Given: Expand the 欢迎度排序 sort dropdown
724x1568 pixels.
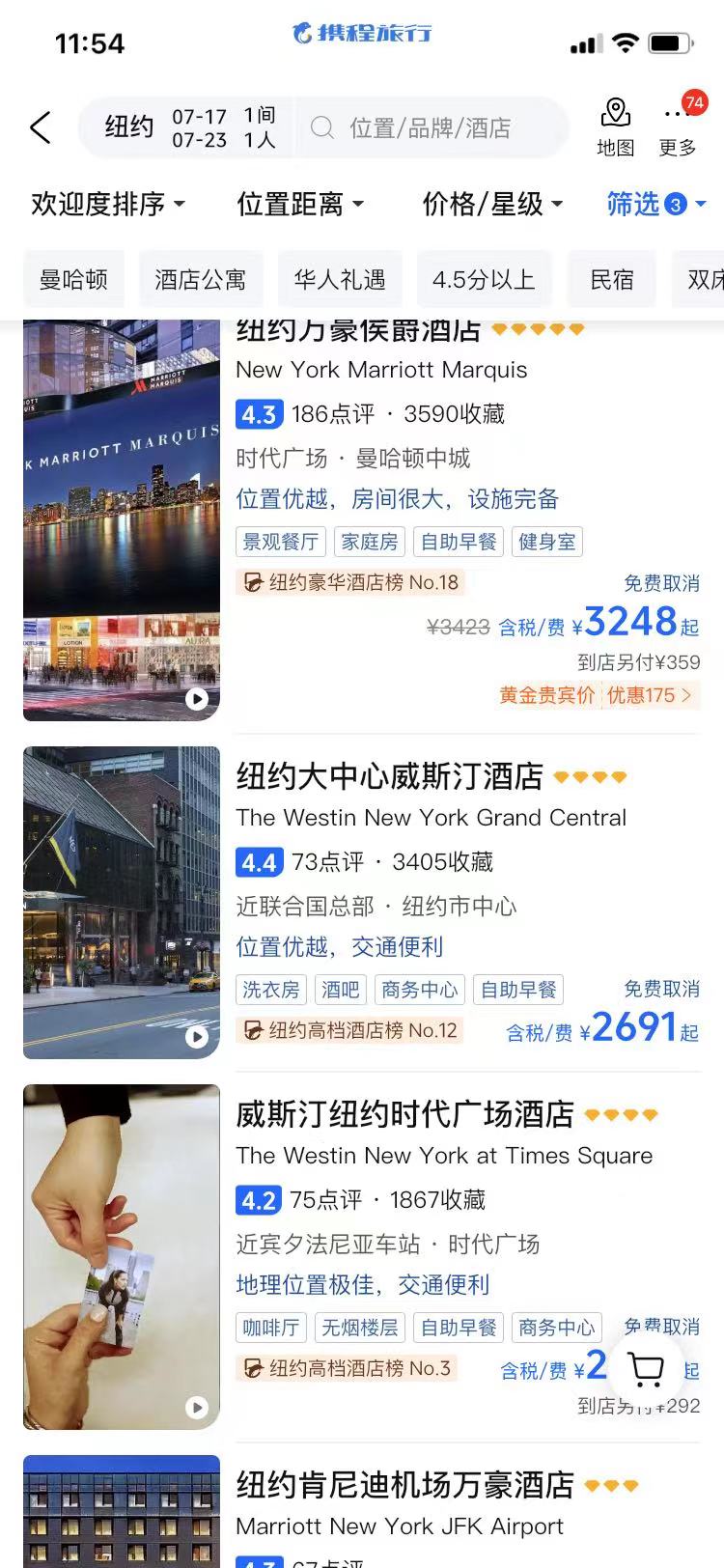Looking at the screenshot, I should [x=108, y=204].
